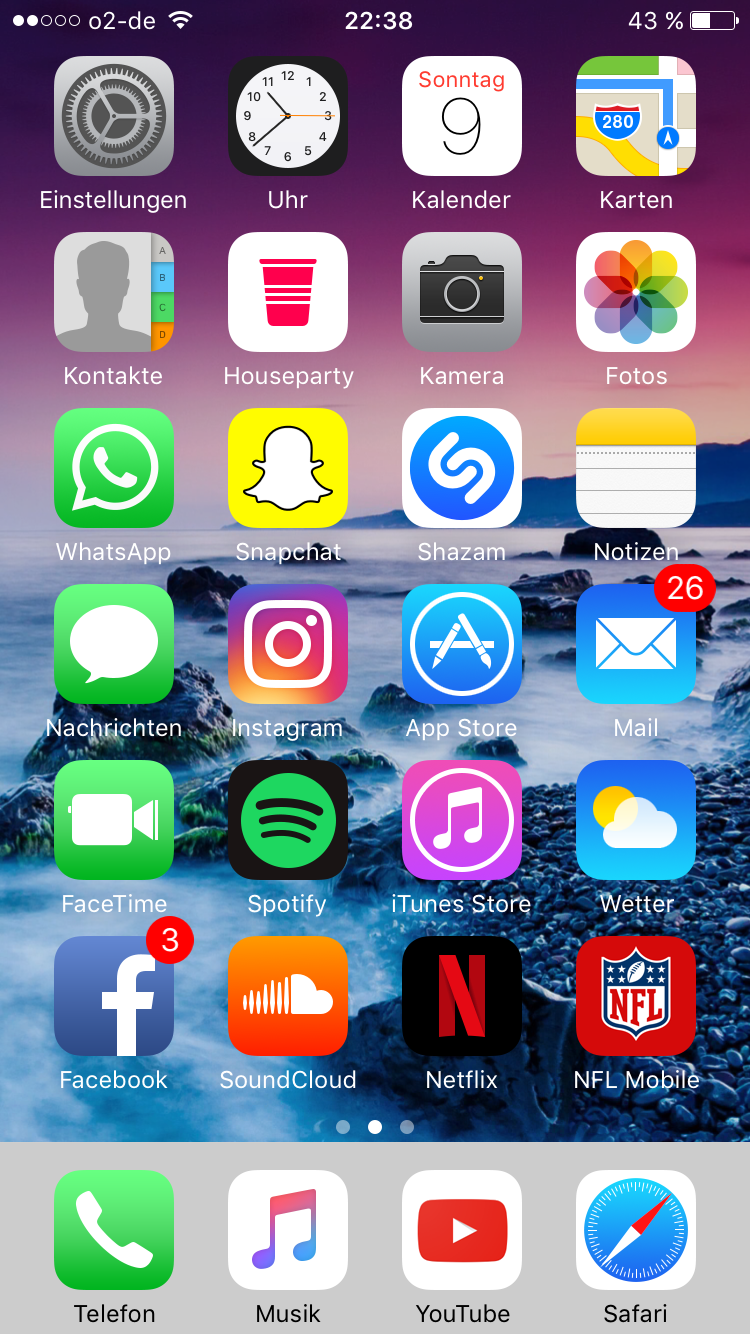Open Facebook with 3 notifications

[113, 996]
